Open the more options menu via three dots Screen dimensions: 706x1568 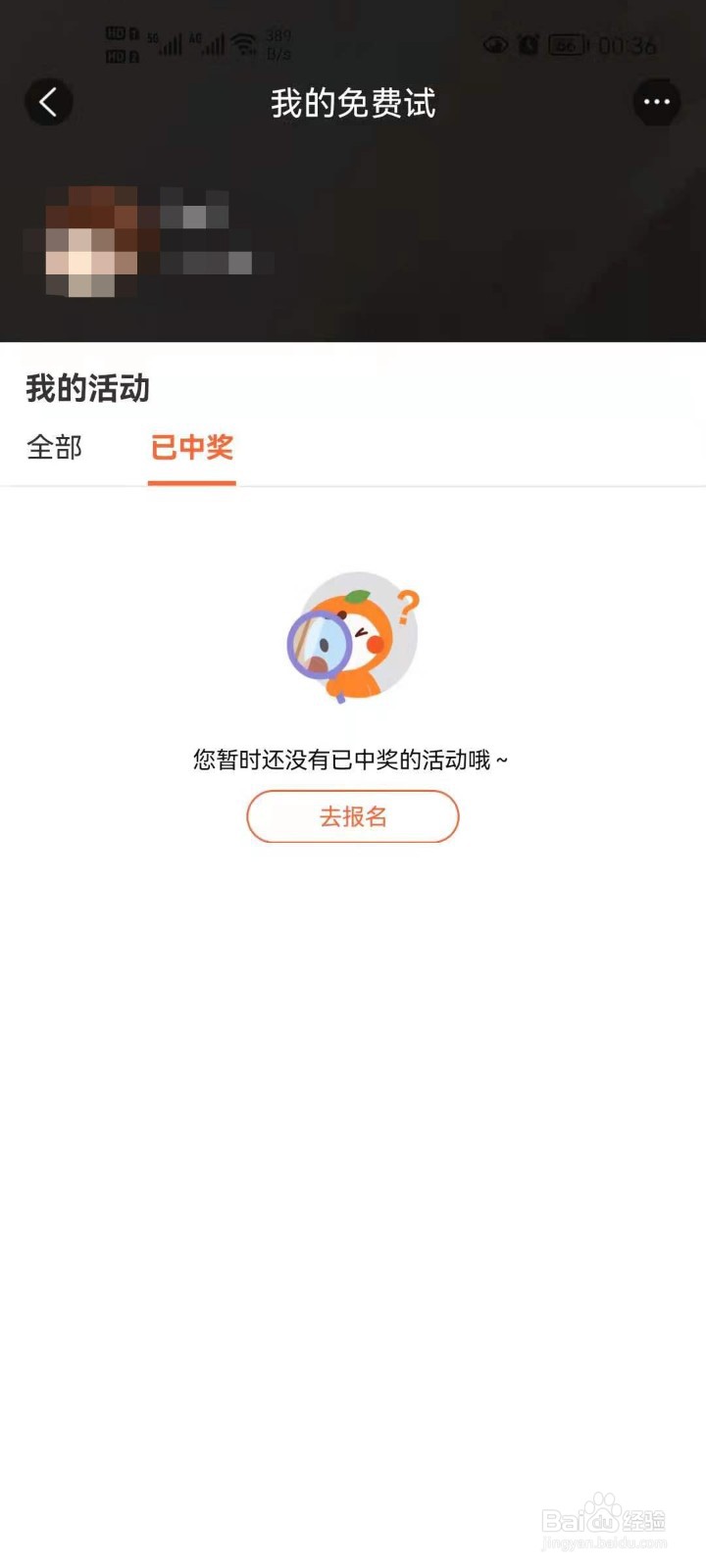pyautogui.click(x=658, y=102)
